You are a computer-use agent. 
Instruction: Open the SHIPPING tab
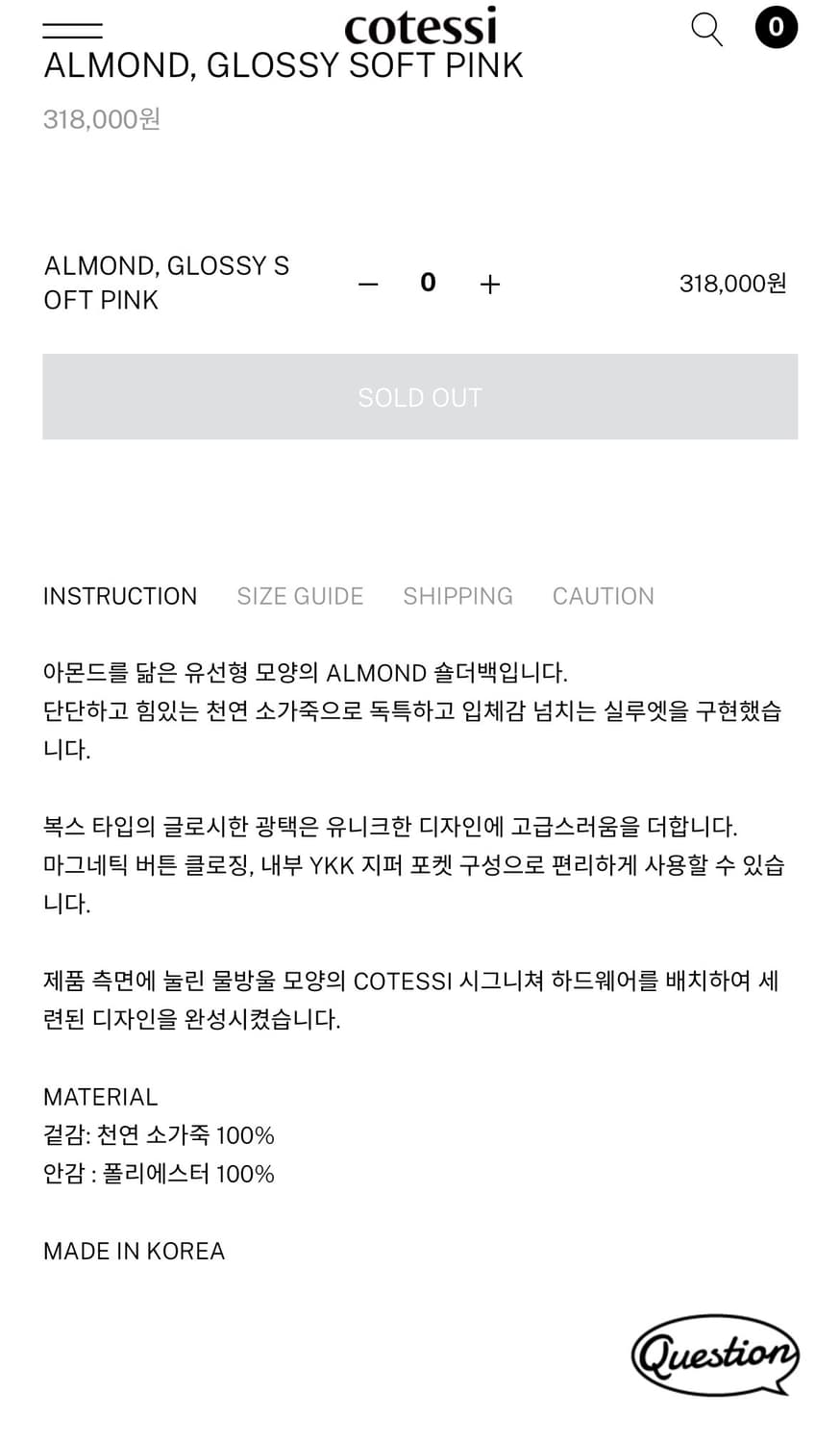(457, 596)
